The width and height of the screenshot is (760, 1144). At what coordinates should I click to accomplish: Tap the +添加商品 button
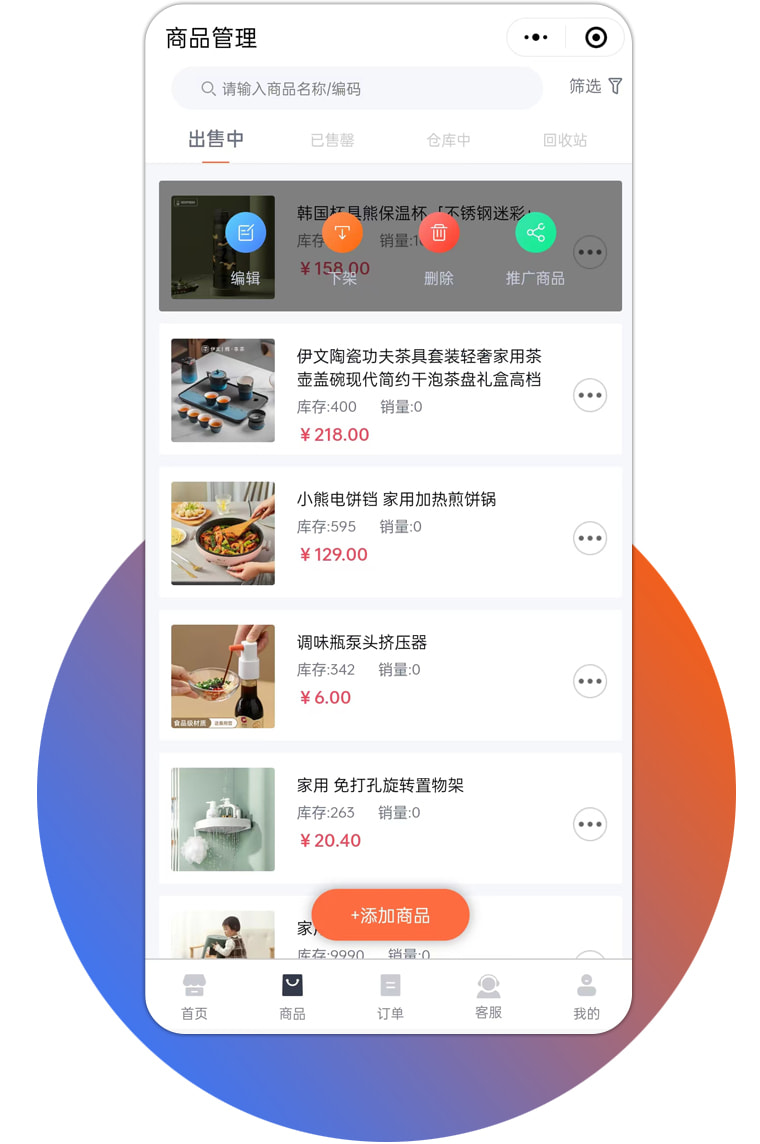pyautogui.click(x=390, y=914)
